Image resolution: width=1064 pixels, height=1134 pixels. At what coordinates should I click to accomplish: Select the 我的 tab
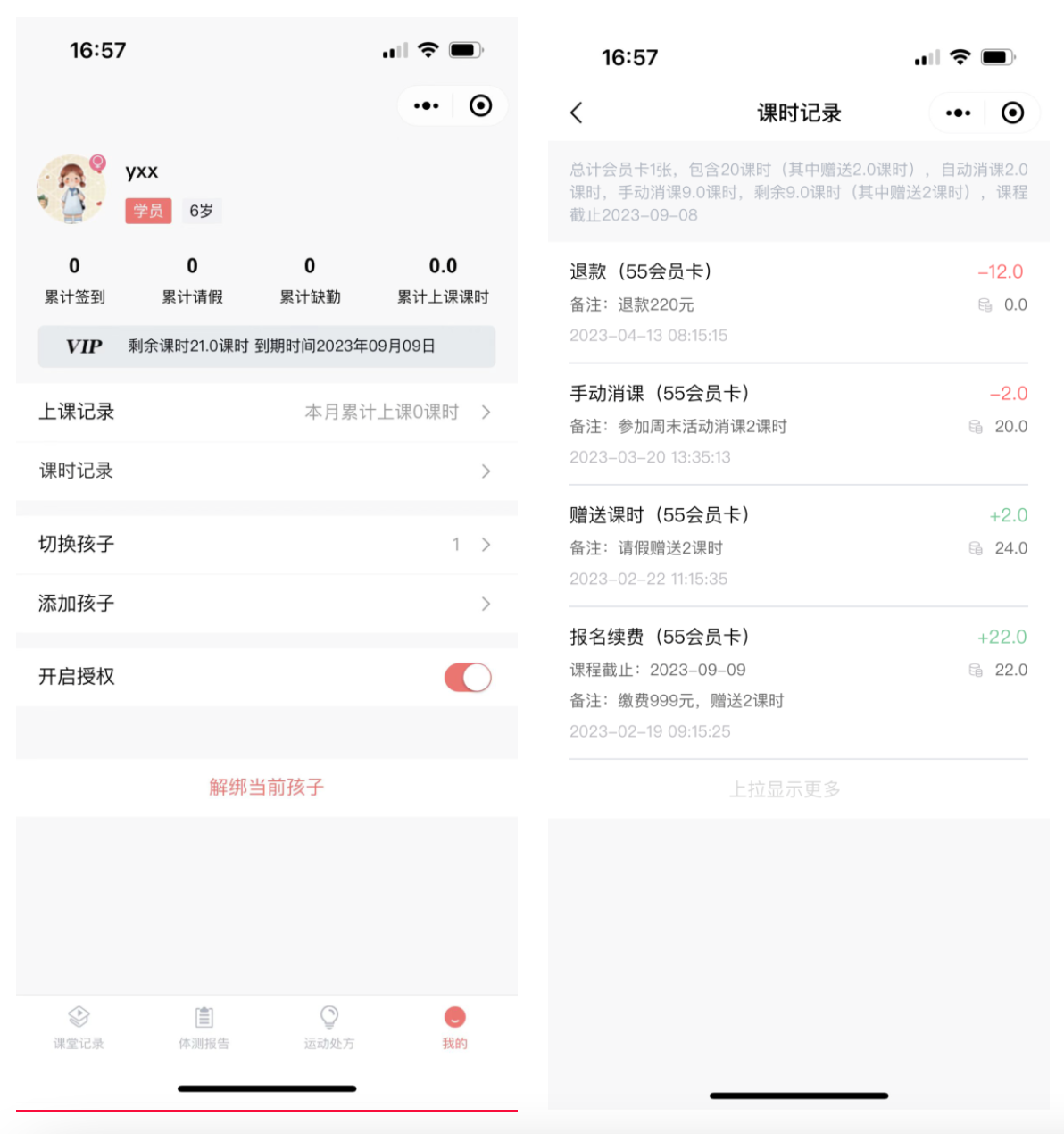click(454, 1027)
